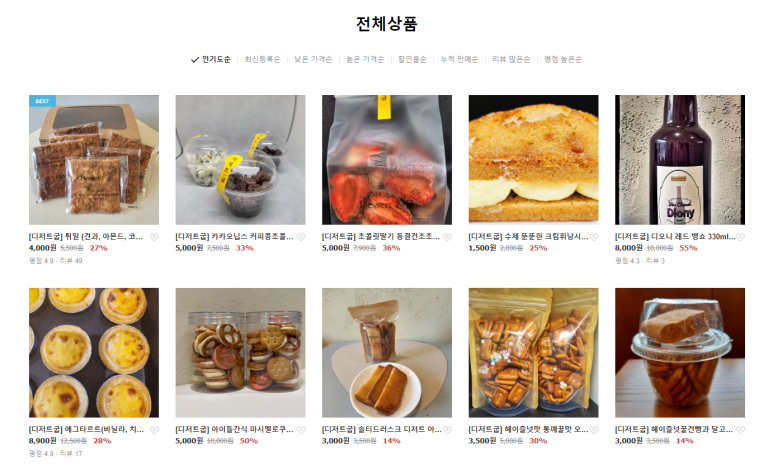Sort by 누적 판매순
The height and width of the screenshot is (469, 773).
tap(460, 59)
